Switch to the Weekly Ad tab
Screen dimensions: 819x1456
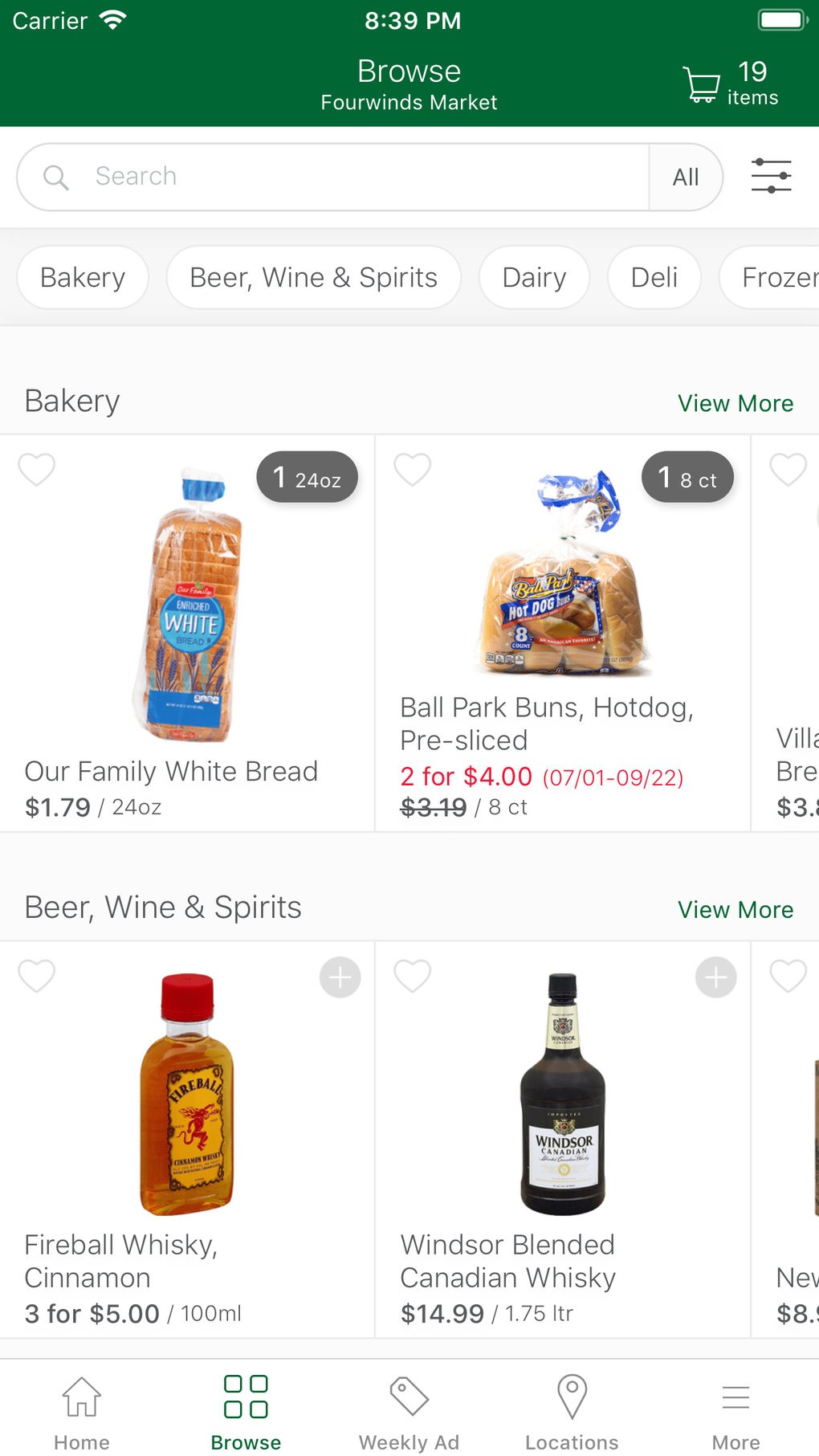tap(409, 1412)
